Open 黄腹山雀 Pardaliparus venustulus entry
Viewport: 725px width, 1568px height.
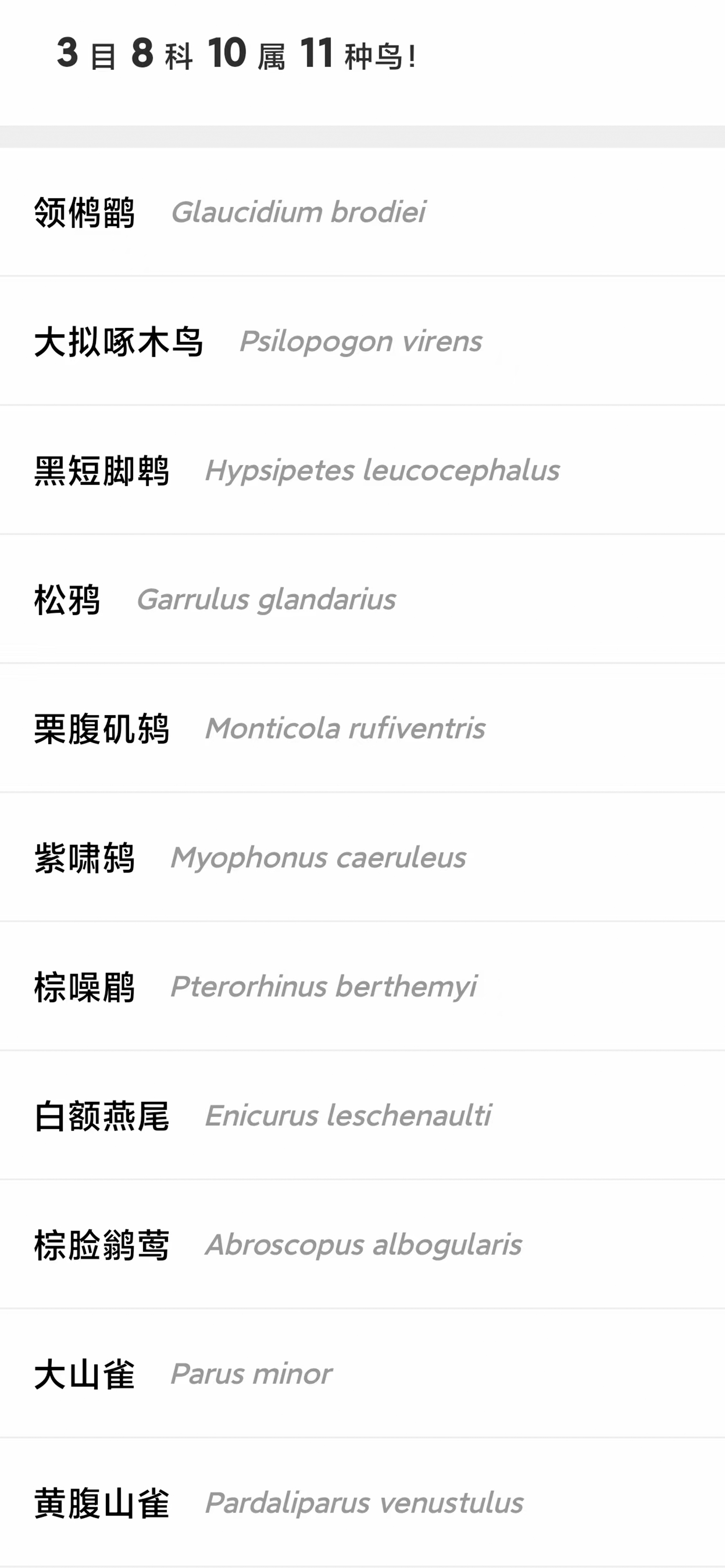(x=362, y=1502)
